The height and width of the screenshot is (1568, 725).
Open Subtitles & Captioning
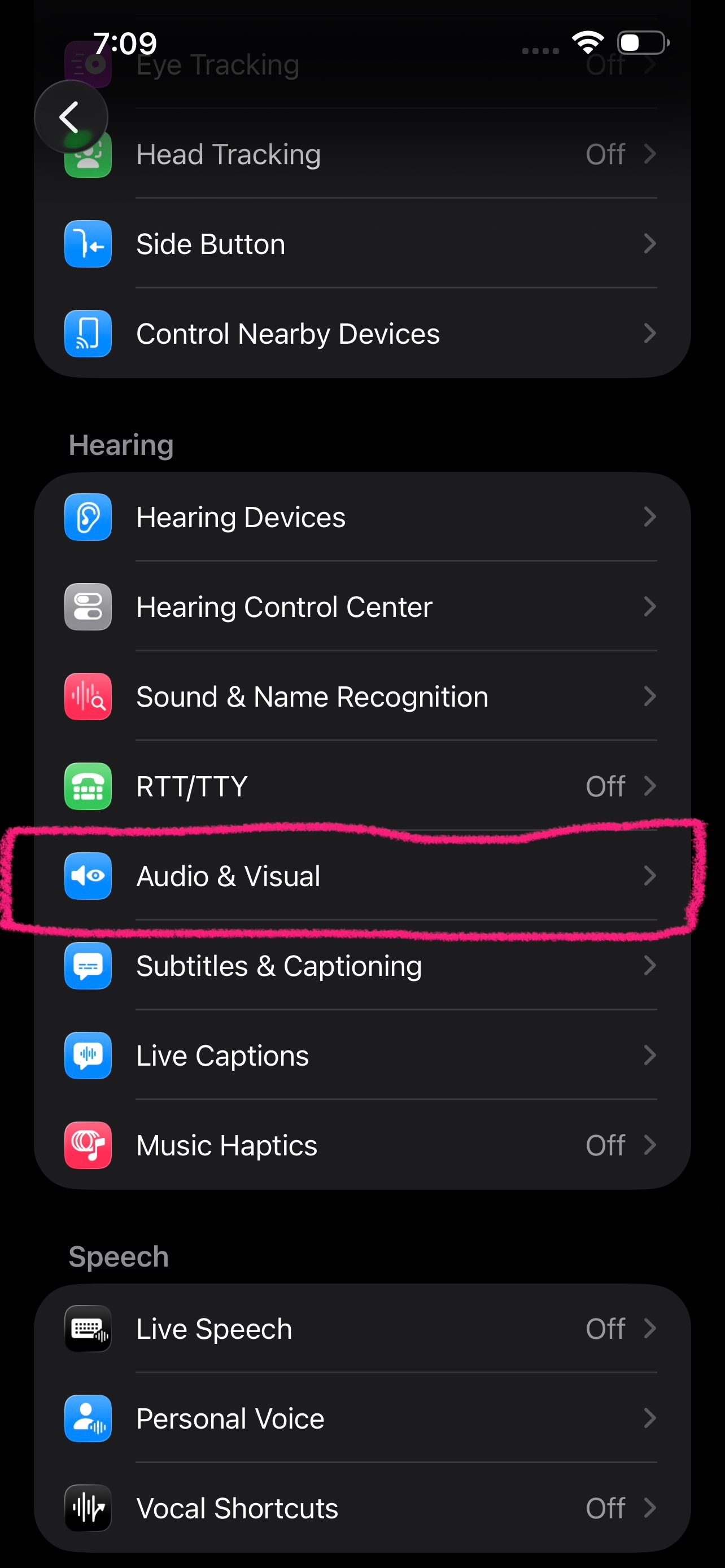pyautogui.click(x=362, y=966)
